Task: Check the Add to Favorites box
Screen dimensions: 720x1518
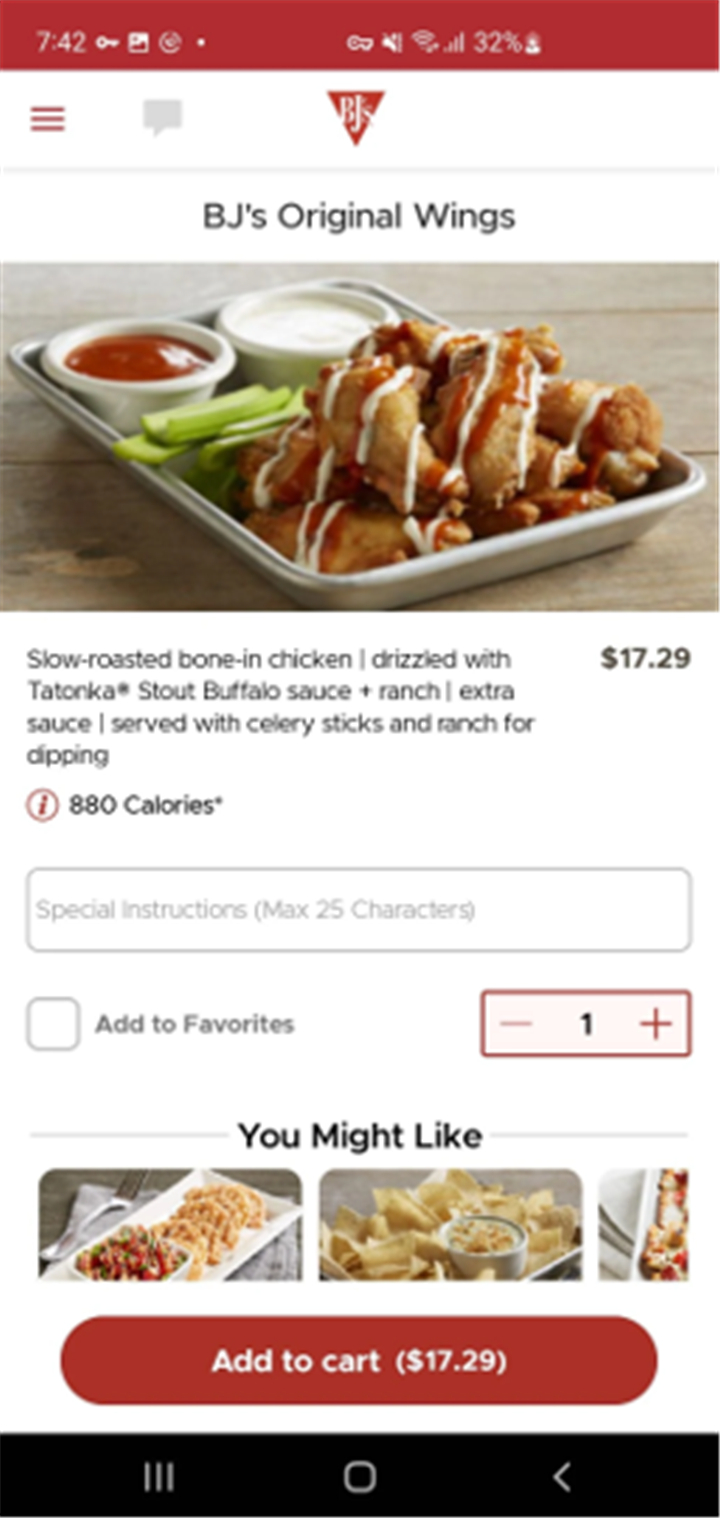Action: [x=53, y=1024]
